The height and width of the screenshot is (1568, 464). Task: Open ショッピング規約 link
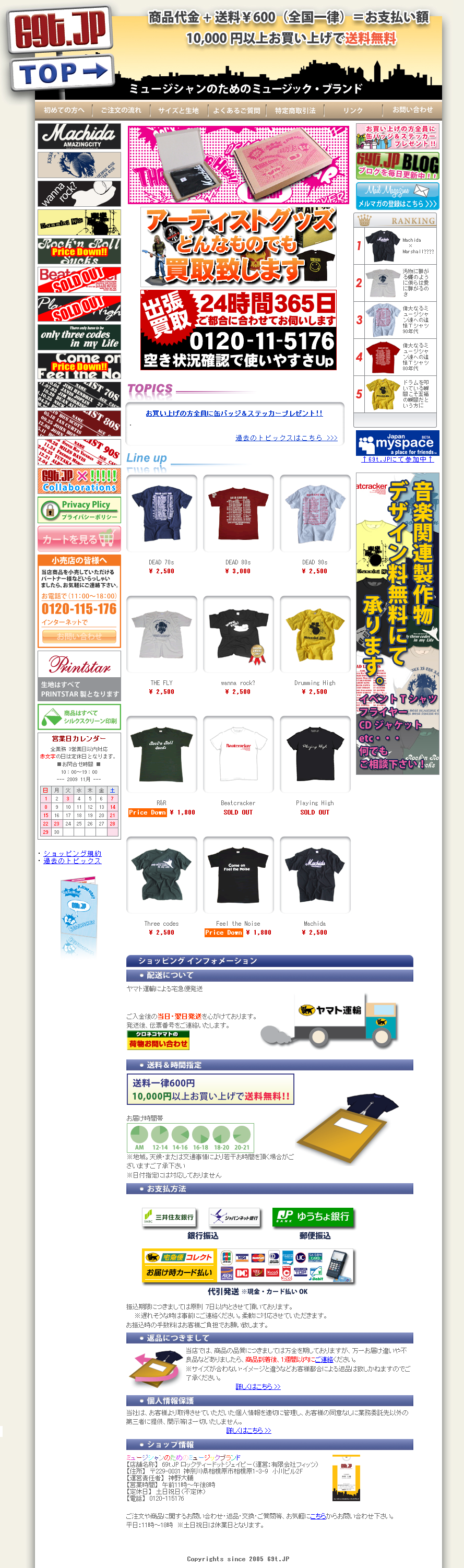tap(72, 853)
